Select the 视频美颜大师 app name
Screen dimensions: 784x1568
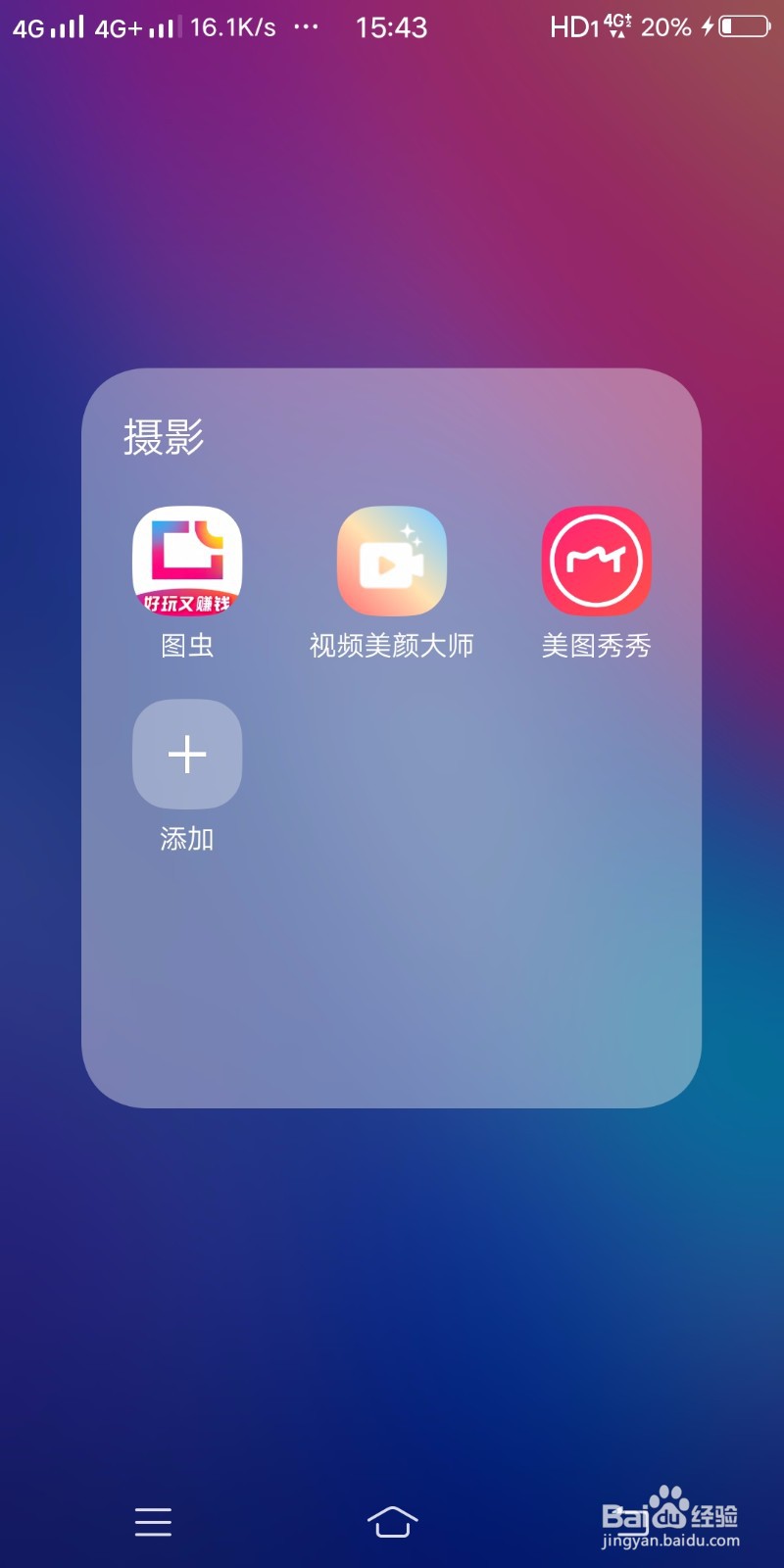coord(391,645)
